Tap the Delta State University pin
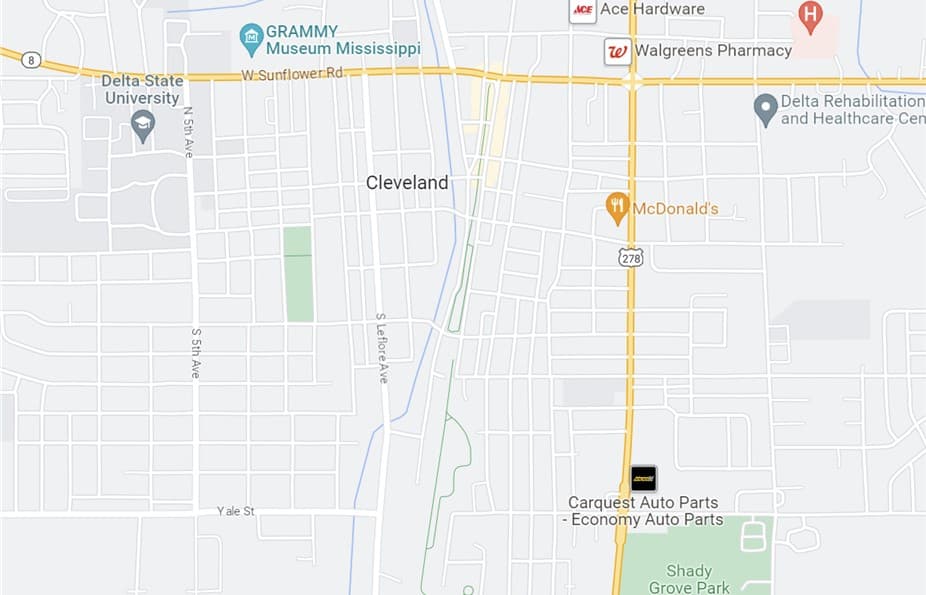 (x=143, y=125)
